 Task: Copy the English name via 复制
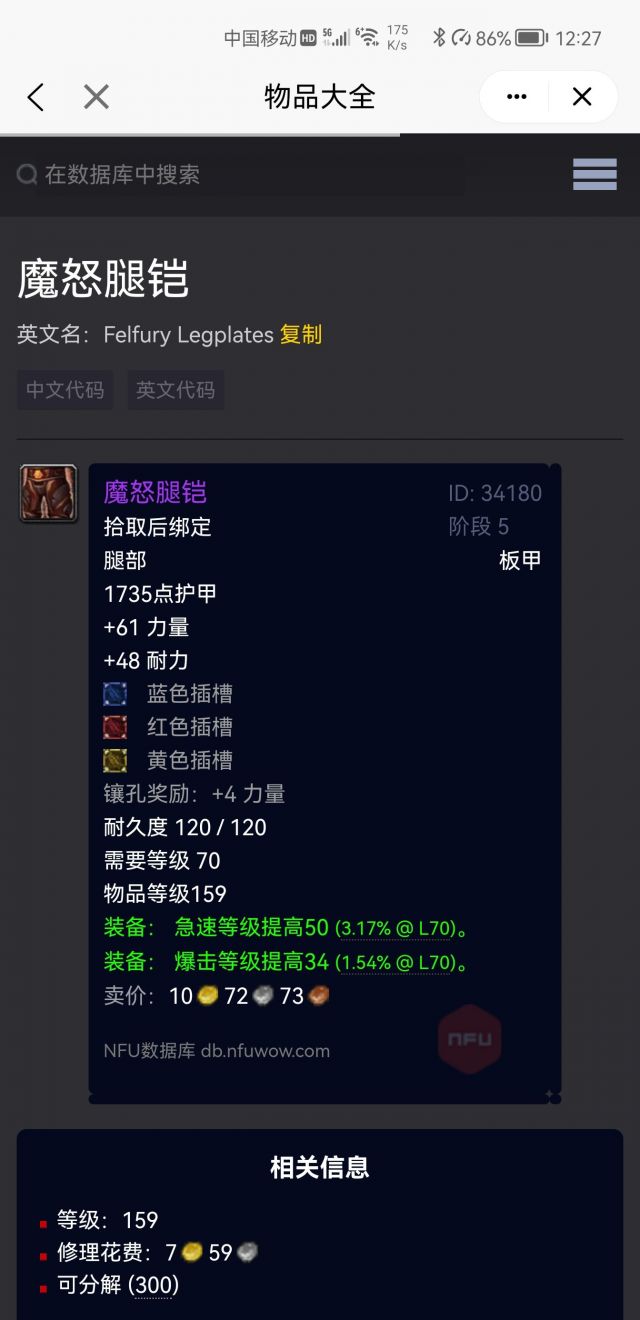[x=300, y=335]
